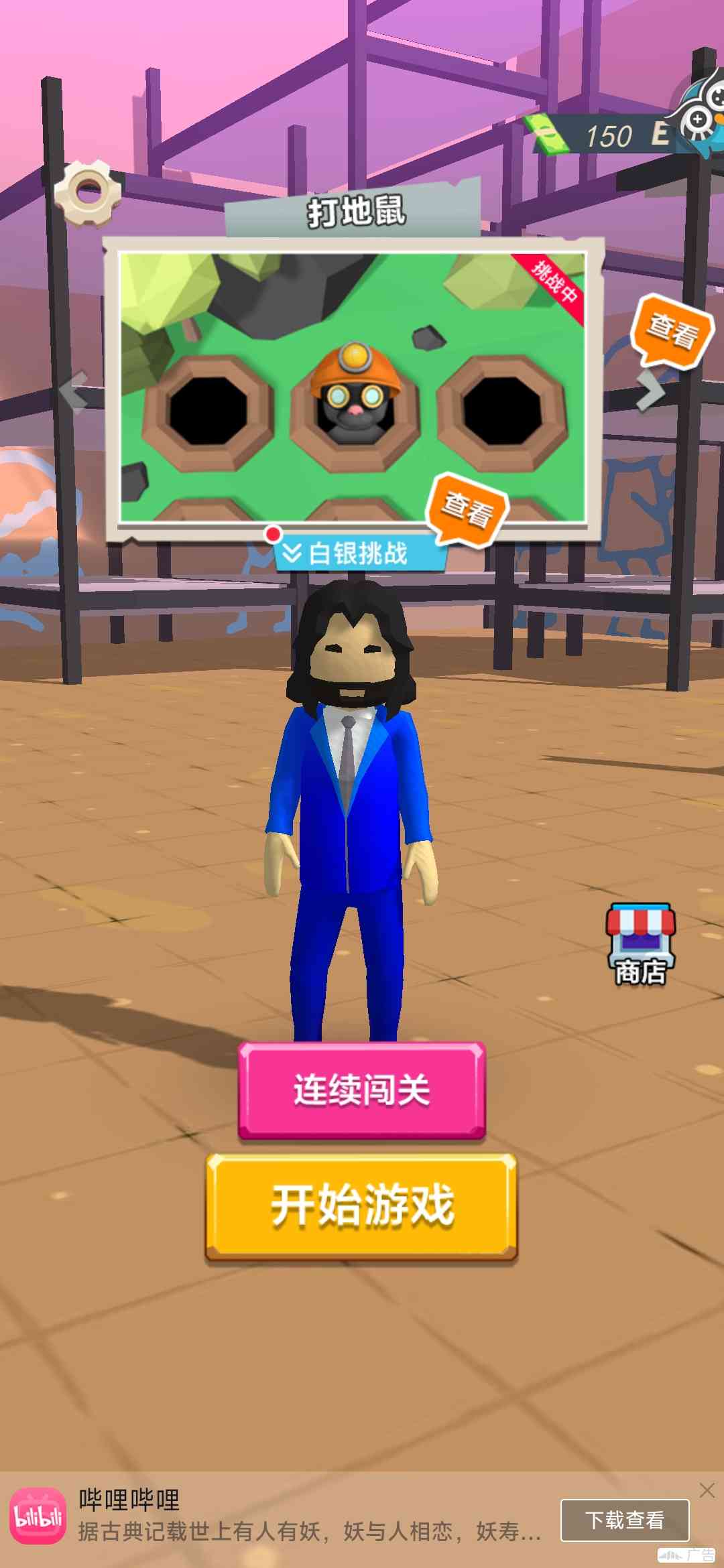Open the game controller icon at top right
This screenshot has height=1568, width=724.
click(x=704, y=114)
